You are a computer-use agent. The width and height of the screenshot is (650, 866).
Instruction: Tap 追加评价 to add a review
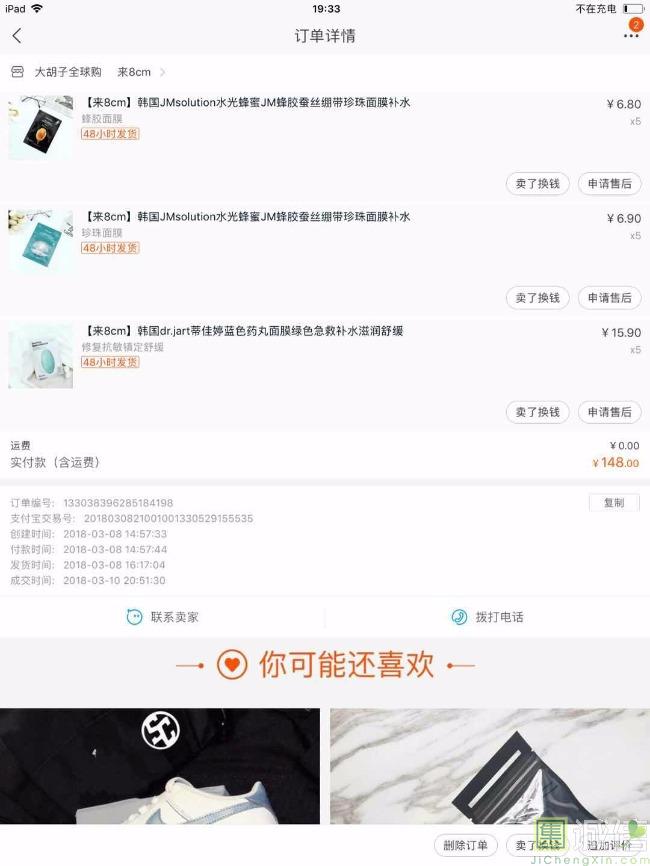coord(609,846)
